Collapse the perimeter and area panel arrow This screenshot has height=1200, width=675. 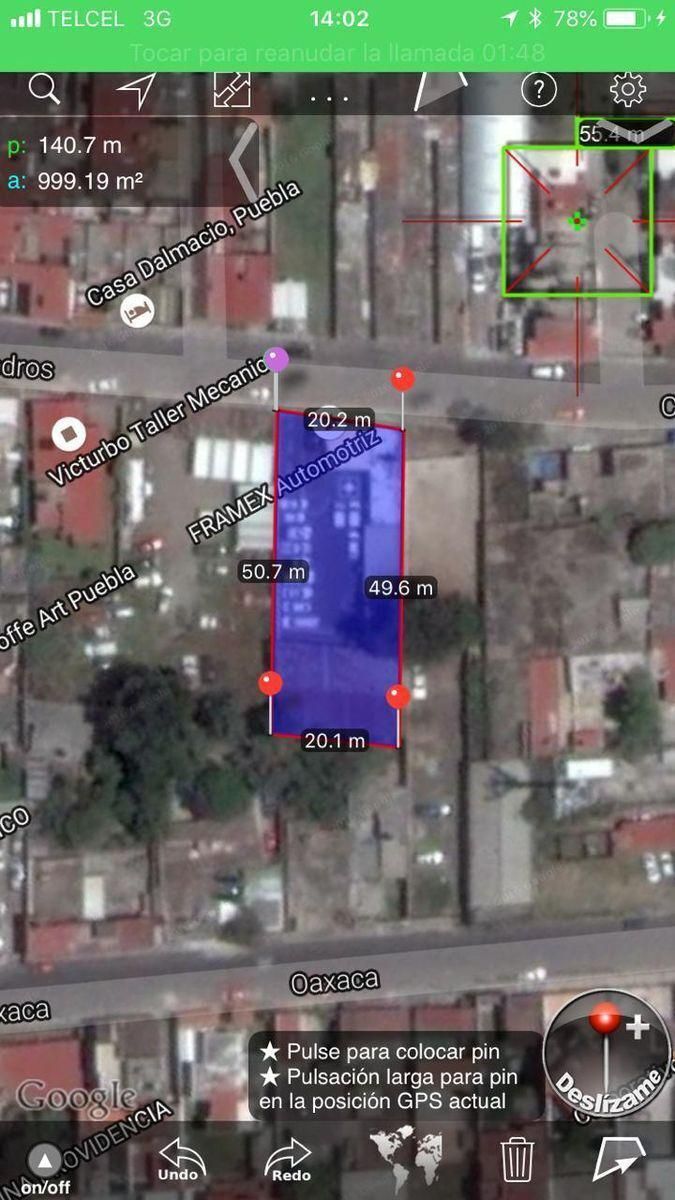[243, 158]
